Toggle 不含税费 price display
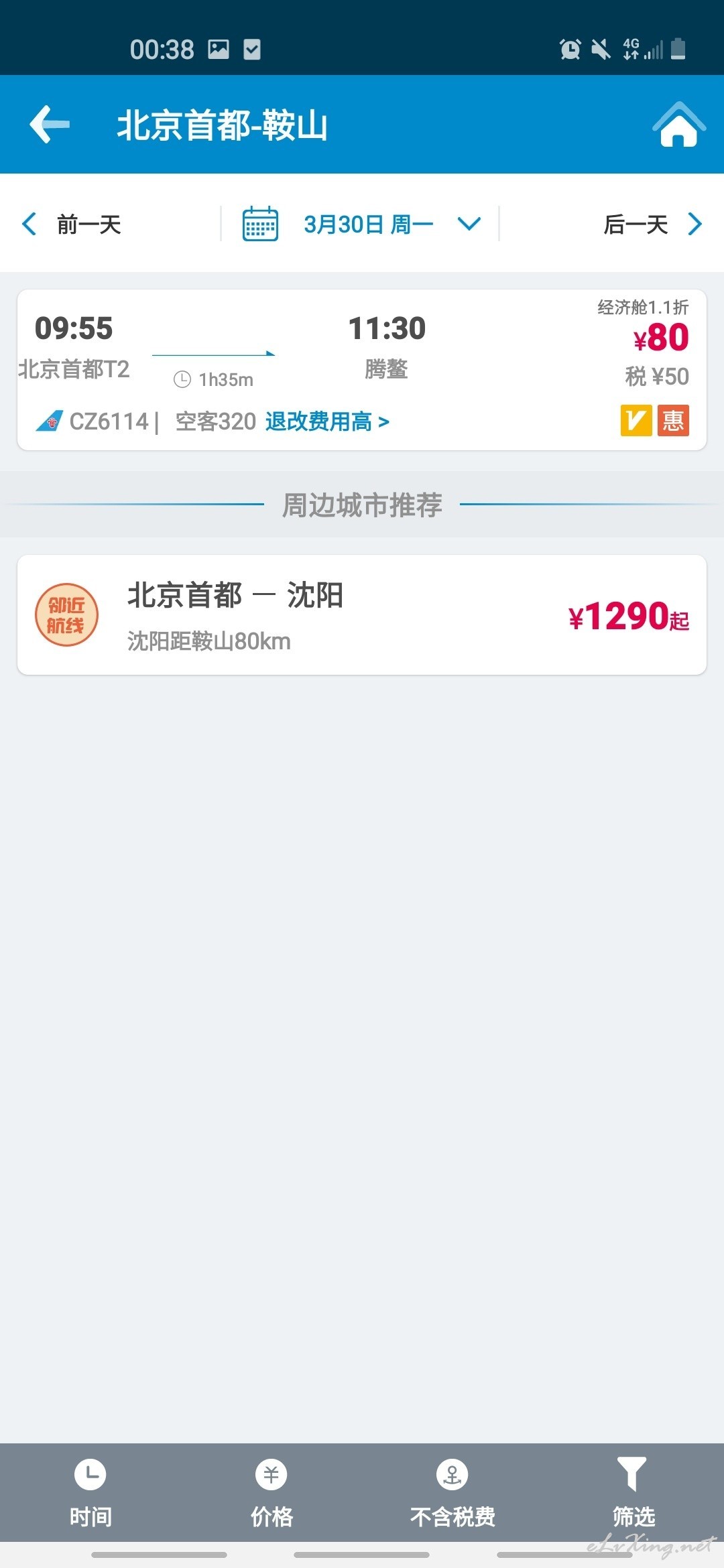 (x=452, y=1493)
